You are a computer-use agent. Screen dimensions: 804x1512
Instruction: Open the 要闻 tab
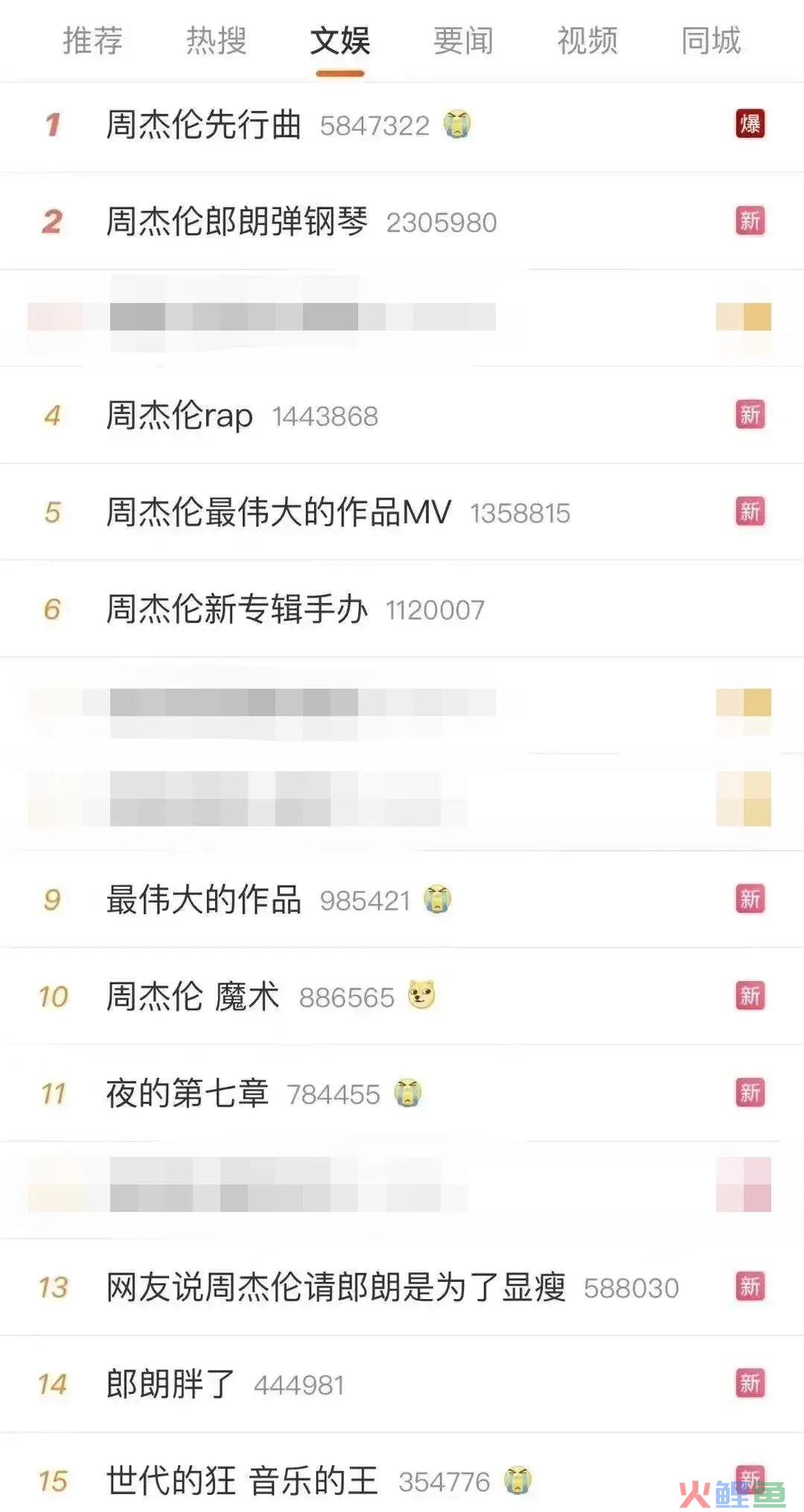pyautogui.click(x=463, y=41)
